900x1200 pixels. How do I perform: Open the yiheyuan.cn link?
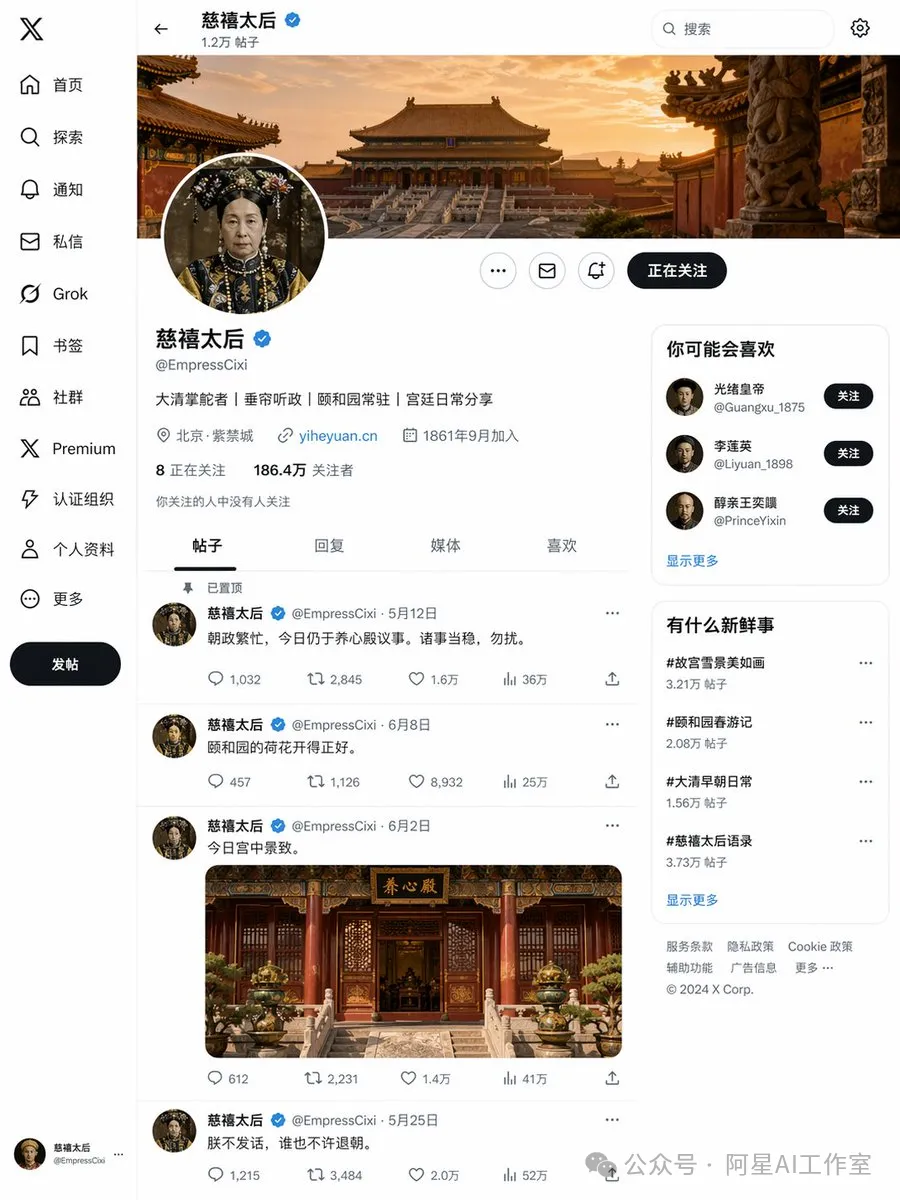click(338, 436)
